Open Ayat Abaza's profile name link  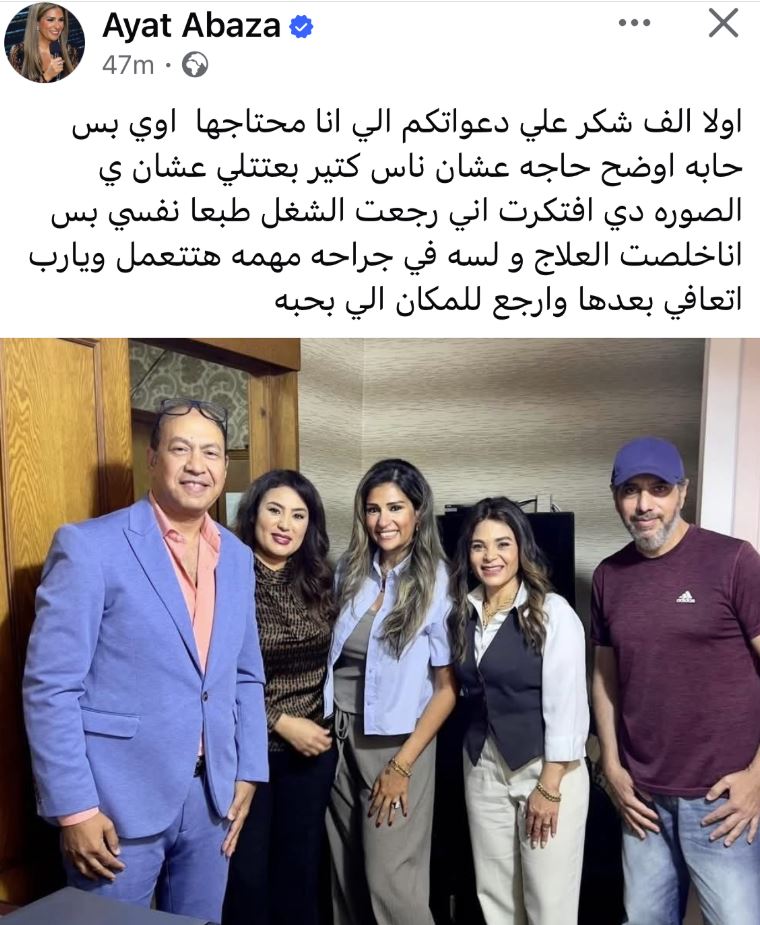191,26
